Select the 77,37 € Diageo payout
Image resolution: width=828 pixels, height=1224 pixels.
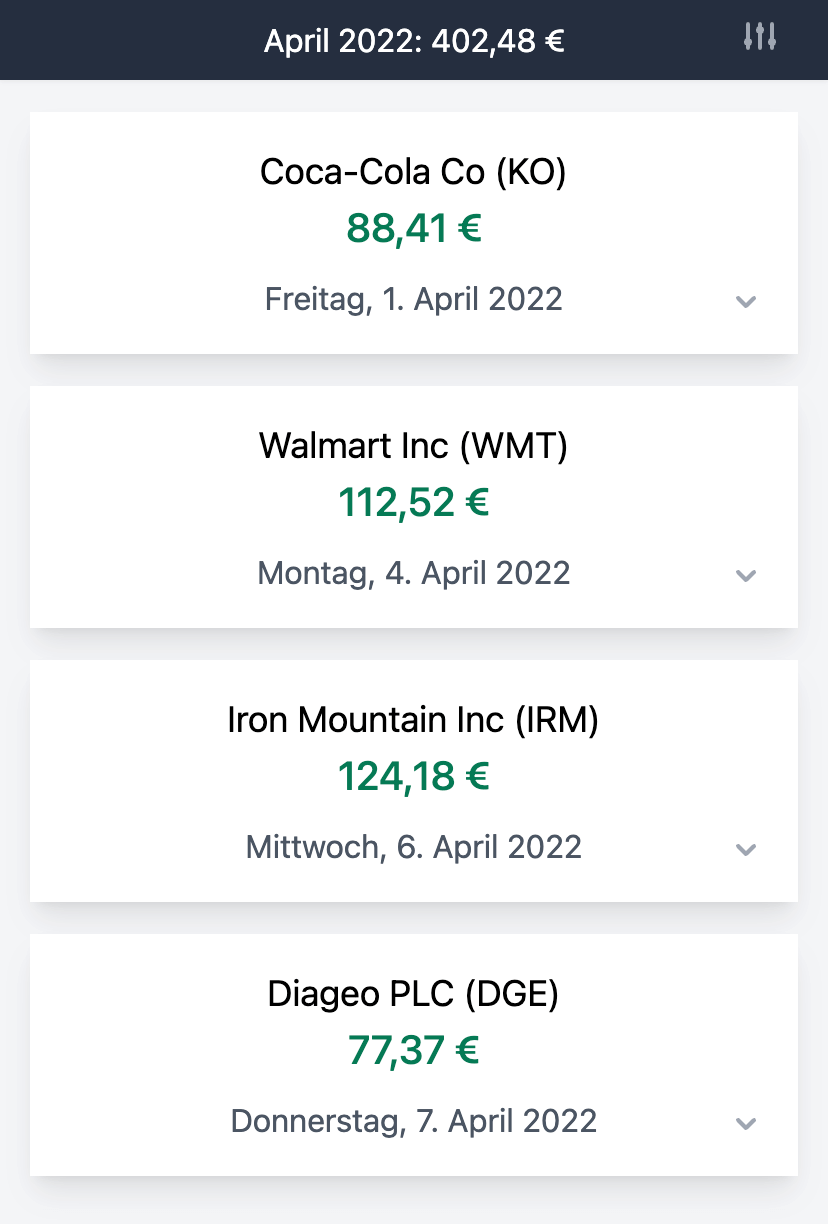click(x=413, y=1049)
